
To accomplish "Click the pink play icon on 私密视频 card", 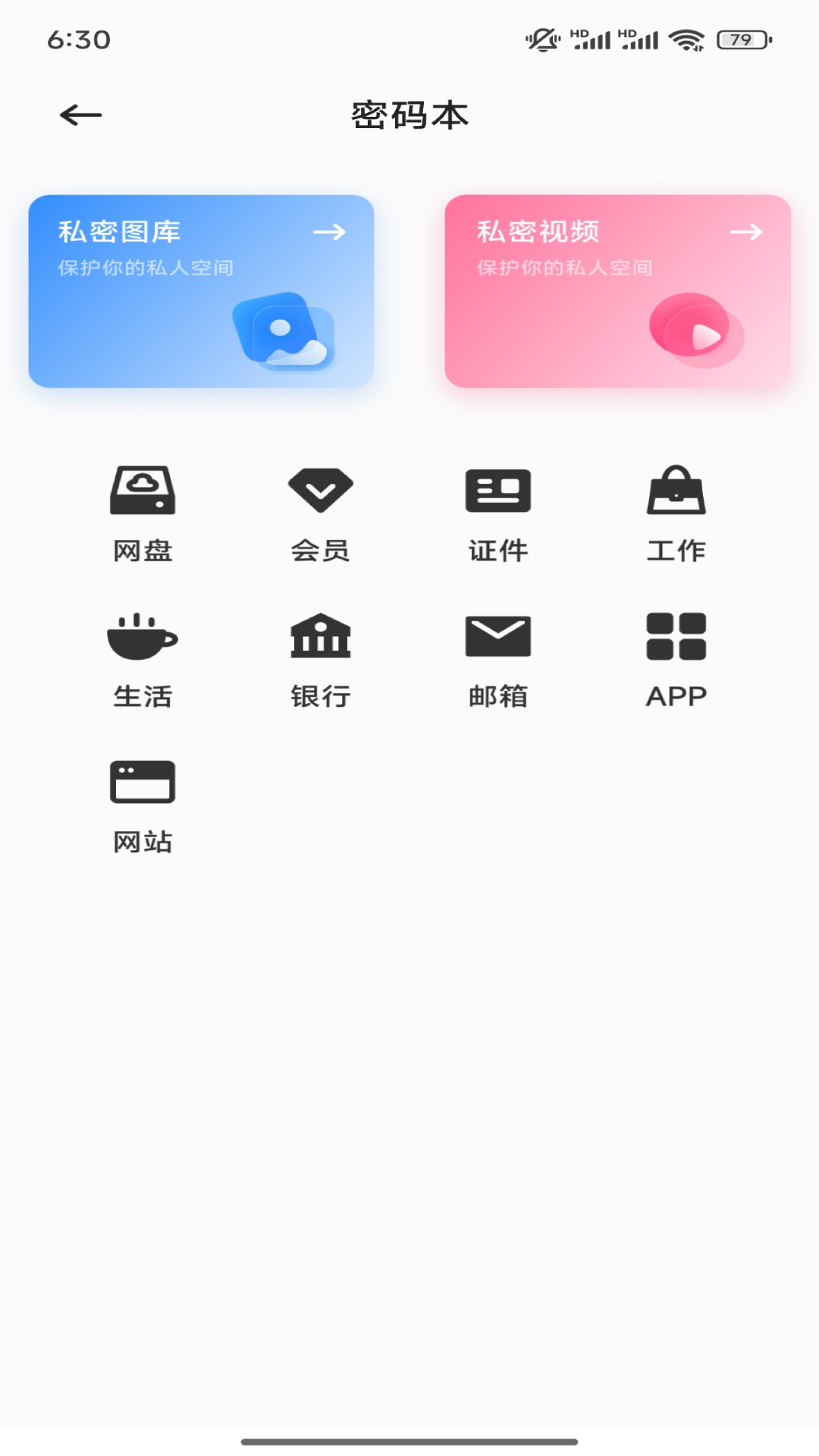I will (690, 328).
